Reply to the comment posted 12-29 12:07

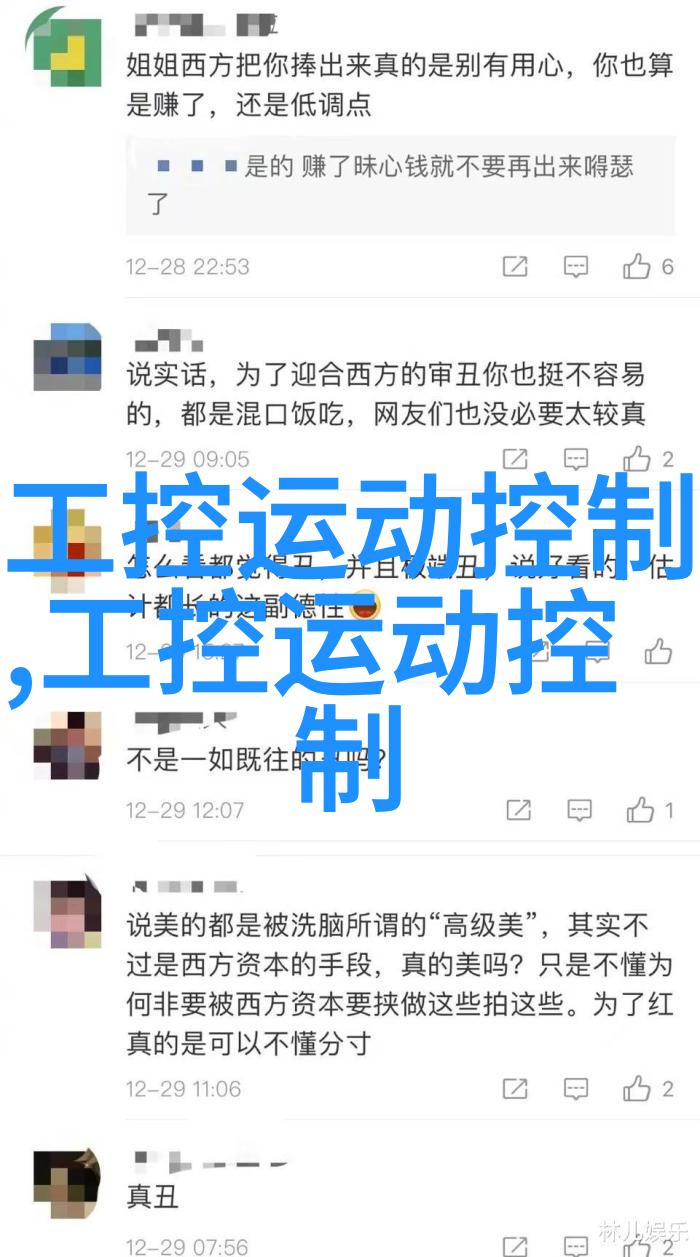coord(580,810)
